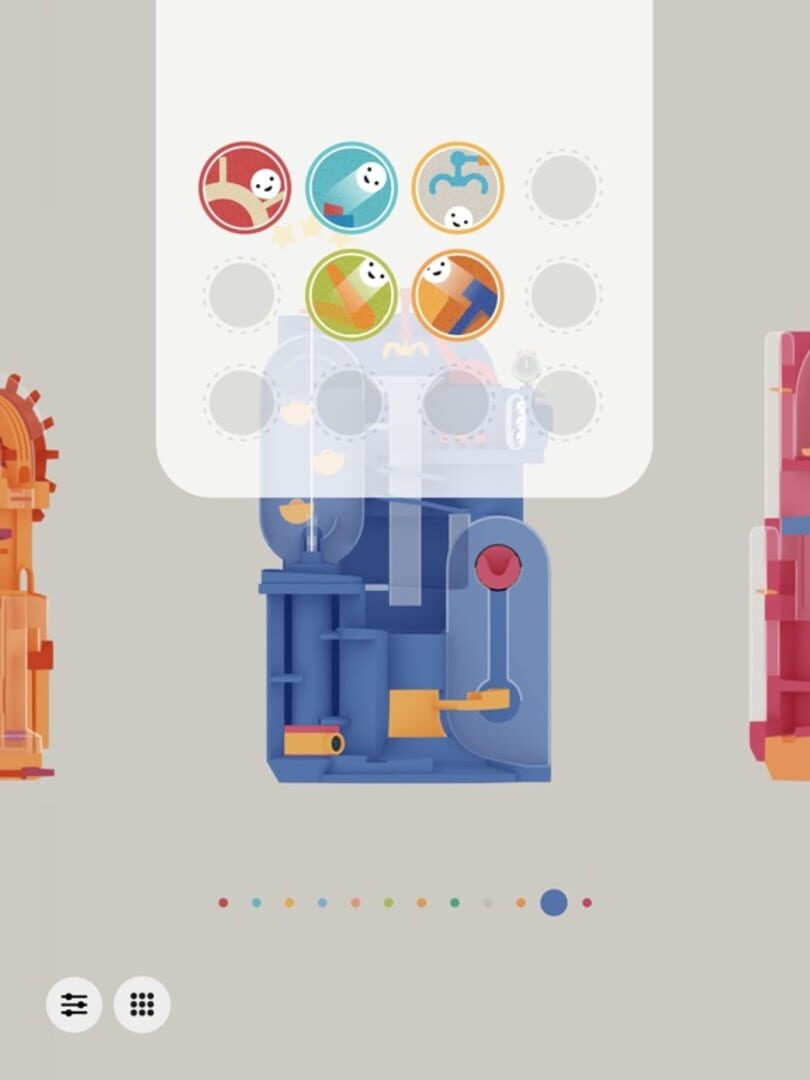Select the orange and blue character badge
This screenshot has height=1080, width=810.
[457, 295]
